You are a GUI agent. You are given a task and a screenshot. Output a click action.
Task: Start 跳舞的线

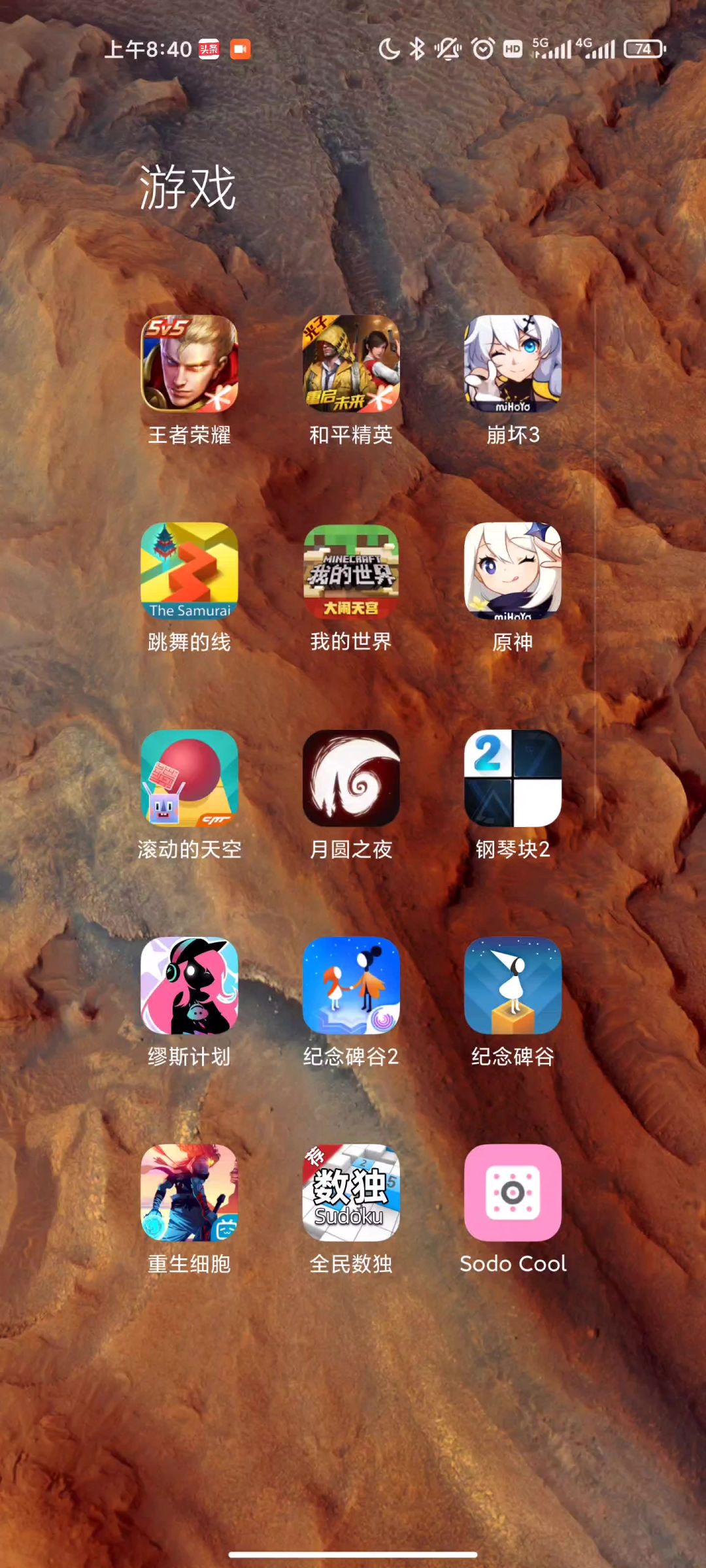tap(189, 571)
